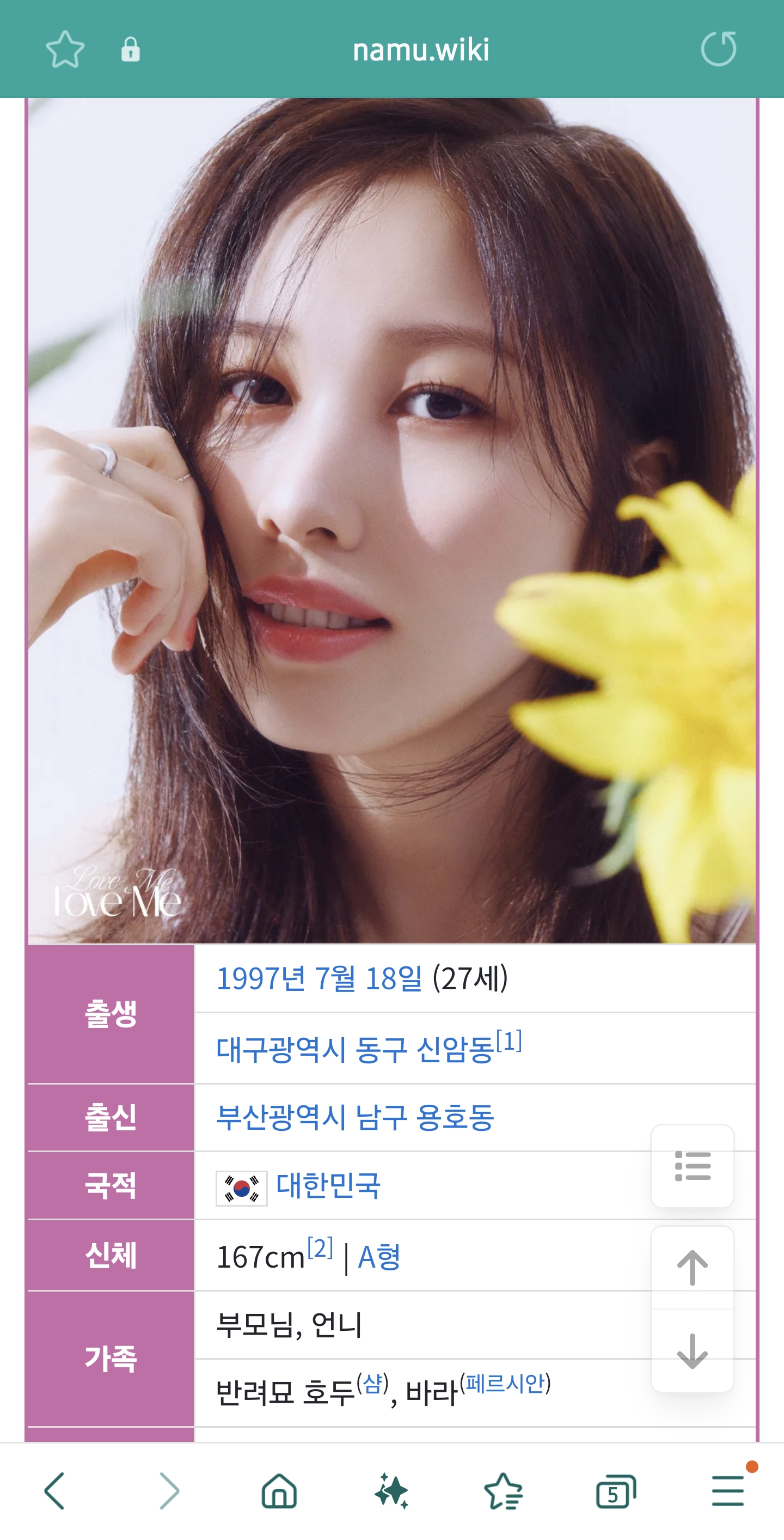The height and width of the screenshot is (1540, 784).
Task: Open the open tabs switcher
Action: click(x=616, y=1491)
